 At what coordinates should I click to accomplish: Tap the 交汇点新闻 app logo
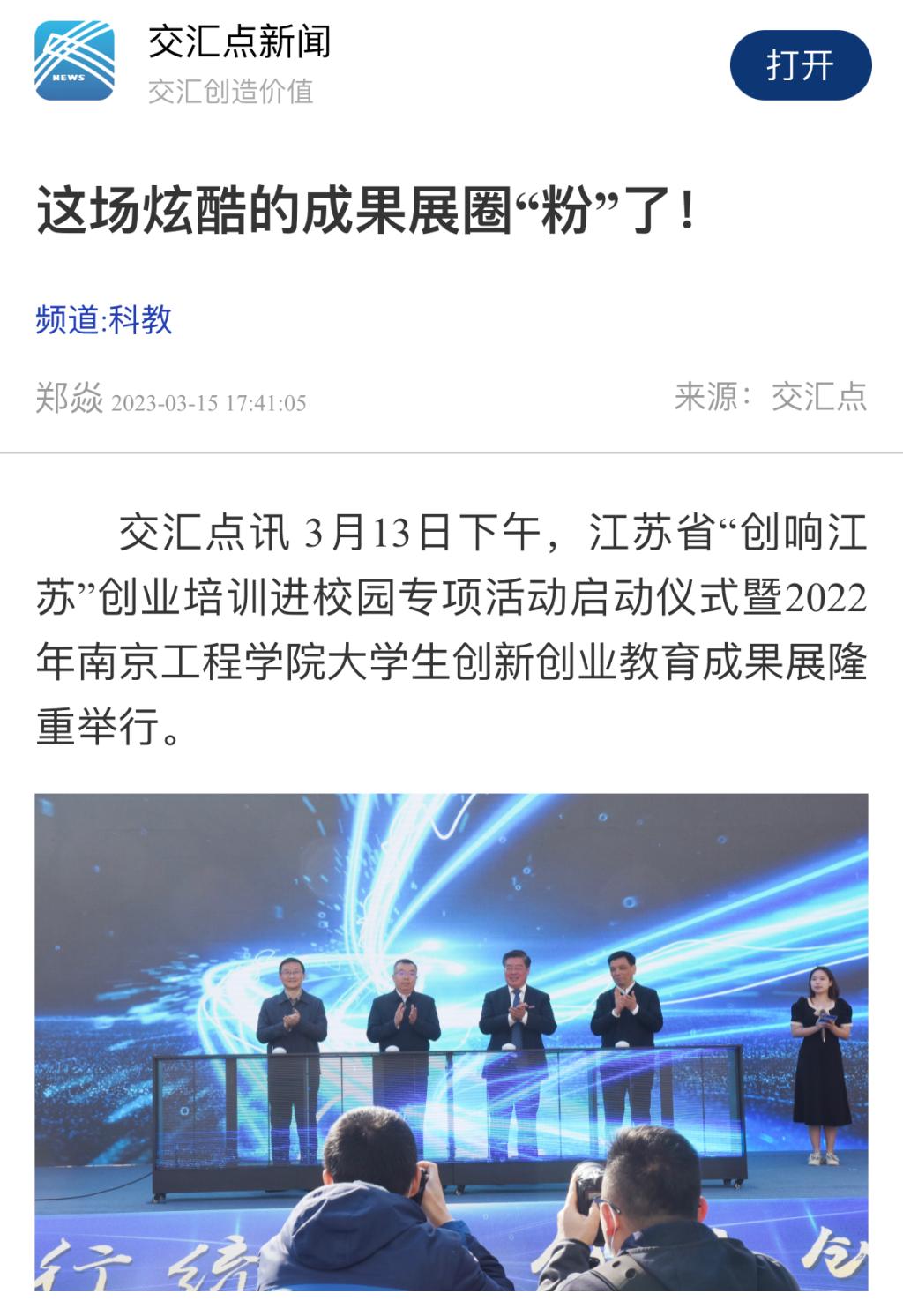[x=74, y=60]
